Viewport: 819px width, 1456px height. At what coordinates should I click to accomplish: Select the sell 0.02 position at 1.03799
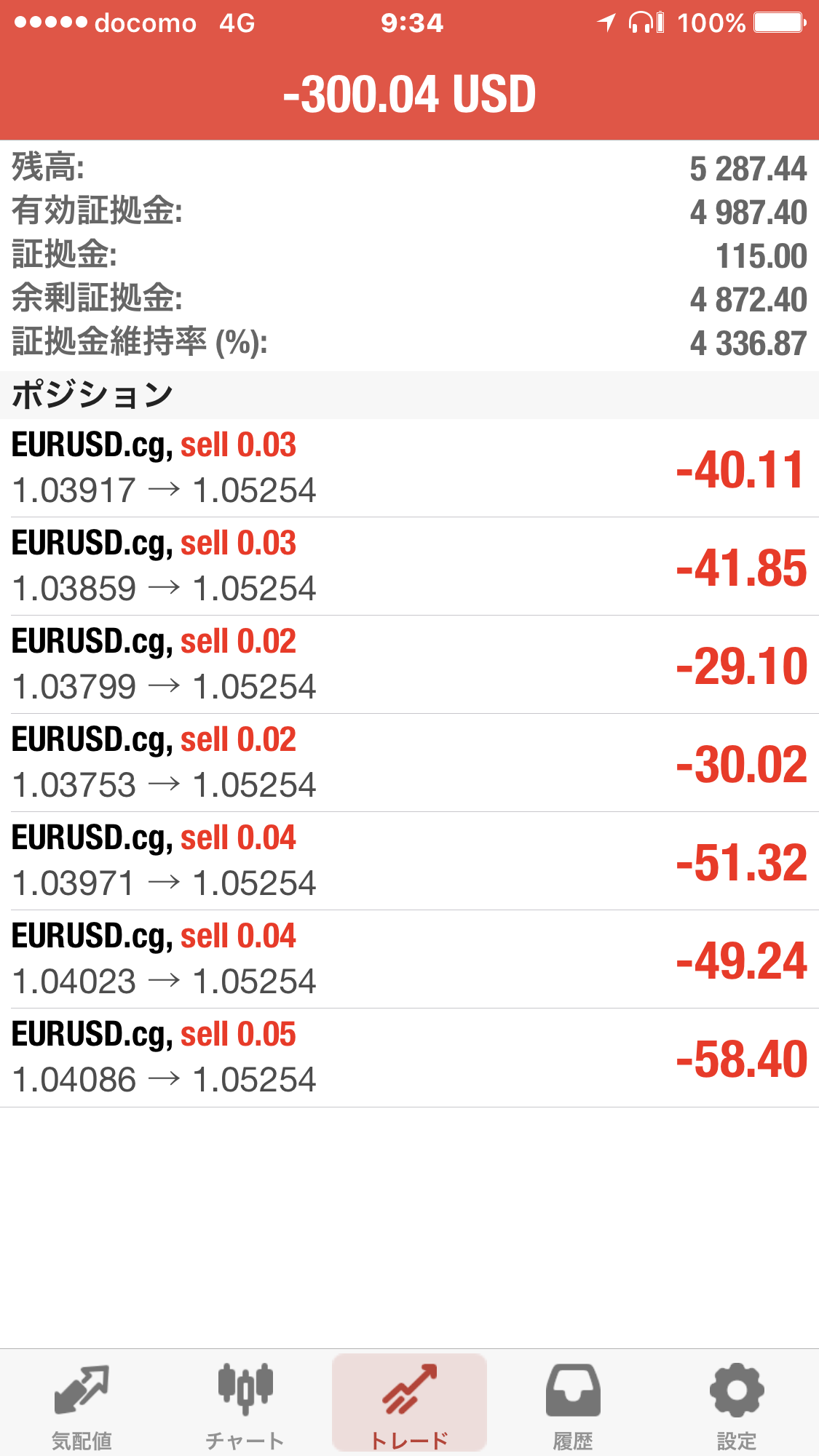point(409,664)
